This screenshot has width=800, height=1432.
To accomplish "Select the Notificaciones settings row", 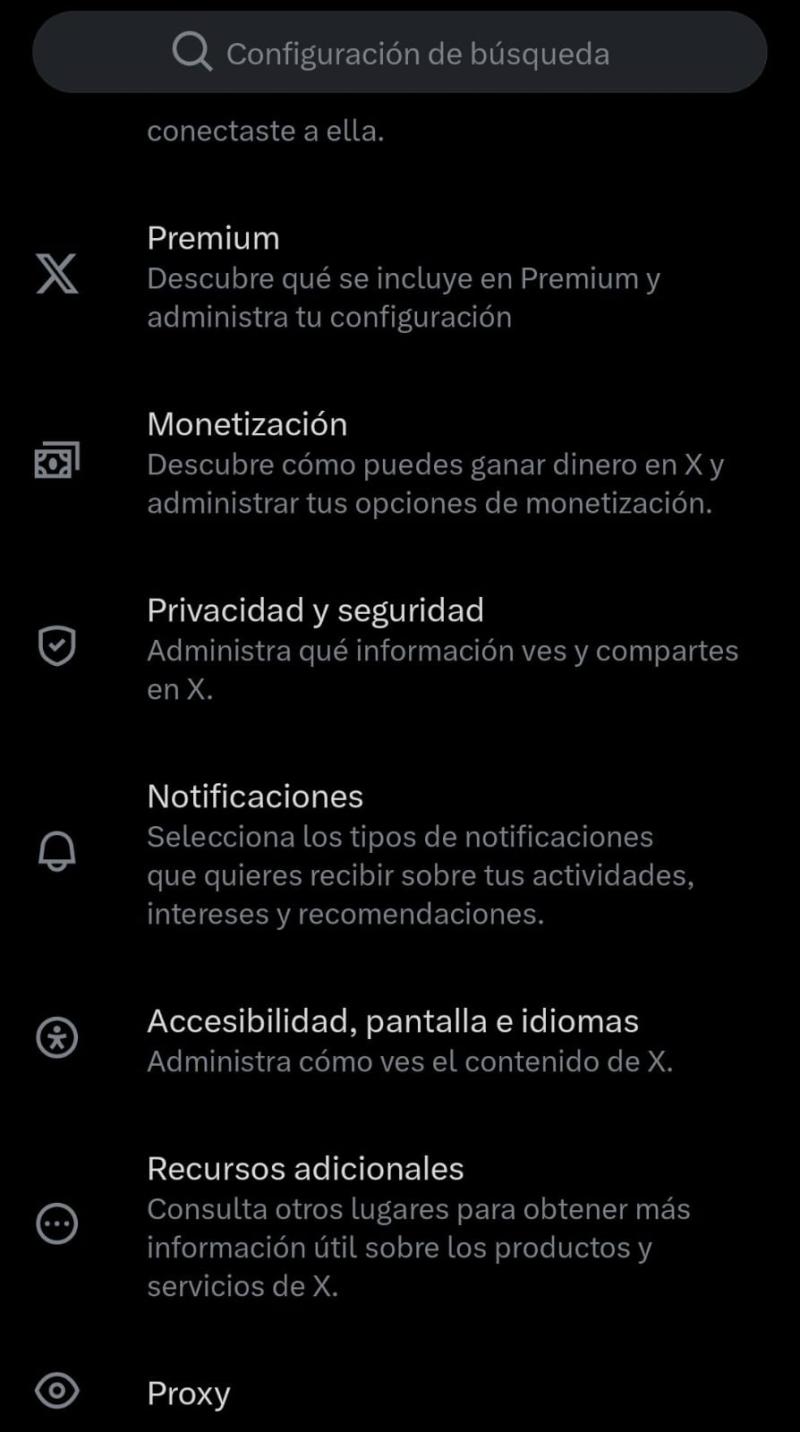I will click(400, 853).
